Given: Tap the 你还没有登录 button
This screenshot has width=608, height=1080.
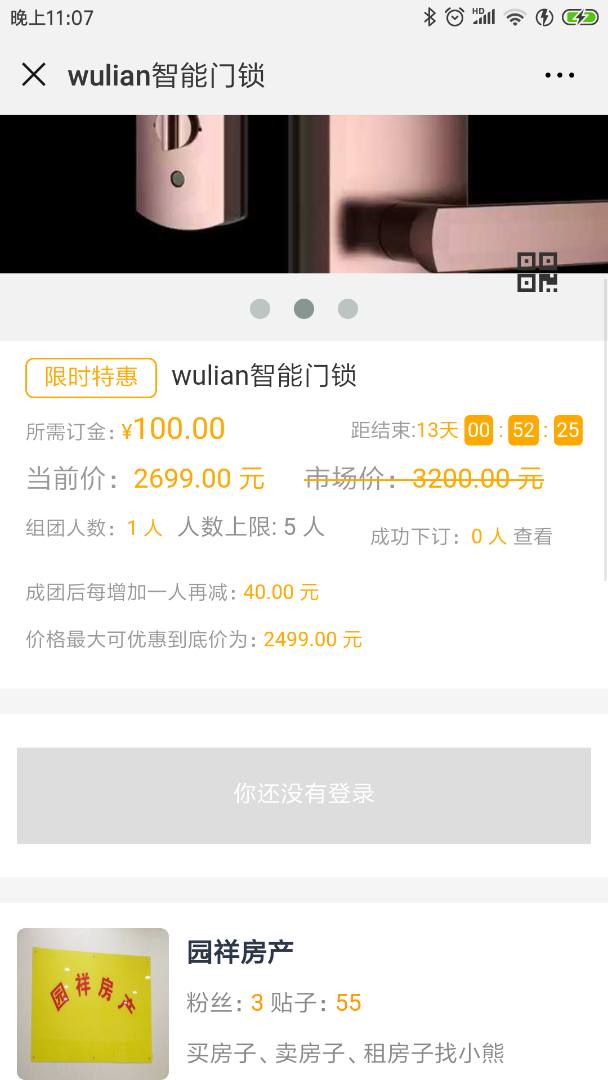Looking at the screenshot, I should pyautogui.click(x=304, y=795).
